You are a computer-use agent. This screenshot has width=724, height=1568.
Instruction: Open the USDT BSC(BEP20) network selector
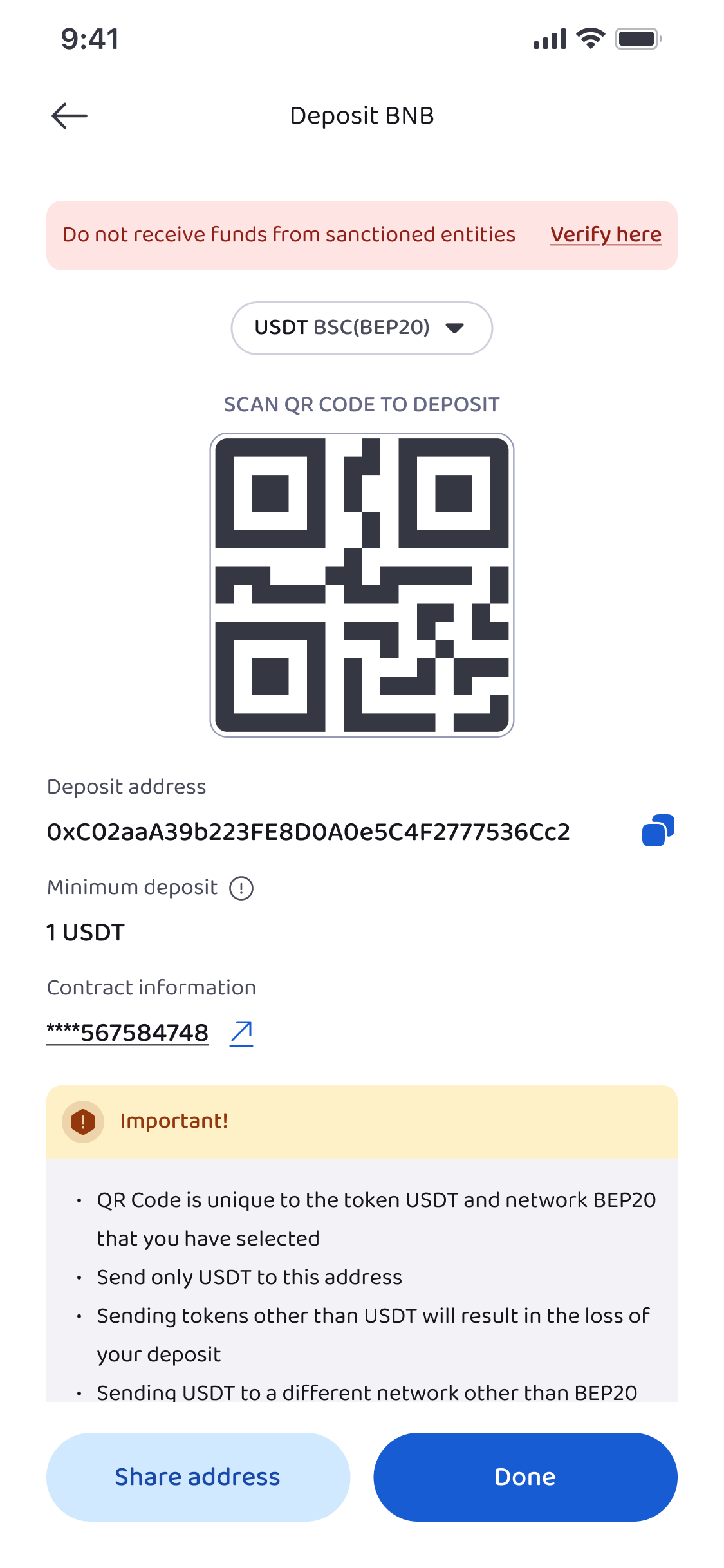362,328
